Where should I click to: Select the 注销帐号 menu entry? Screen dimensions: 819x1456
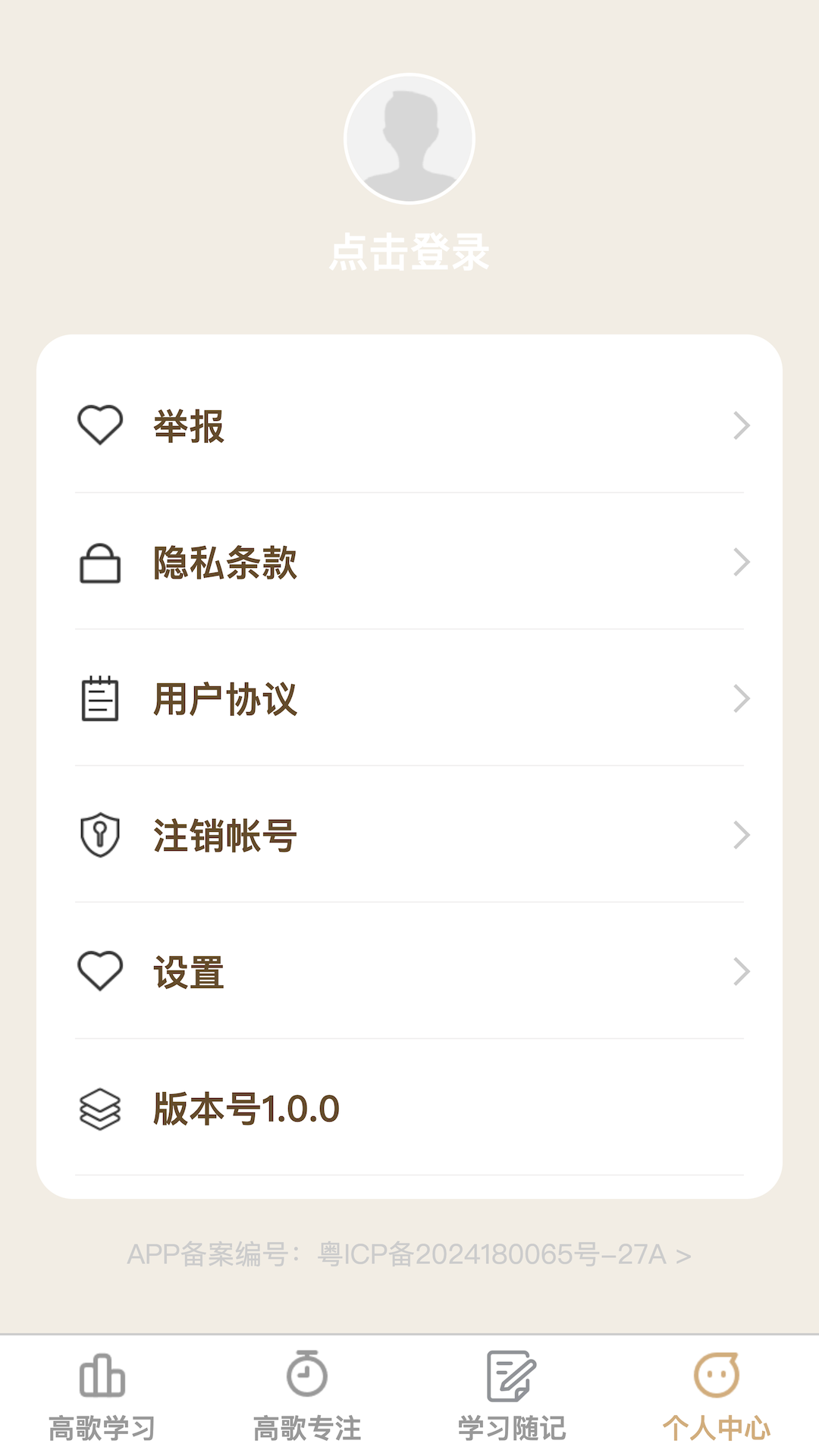pos(224,836)
